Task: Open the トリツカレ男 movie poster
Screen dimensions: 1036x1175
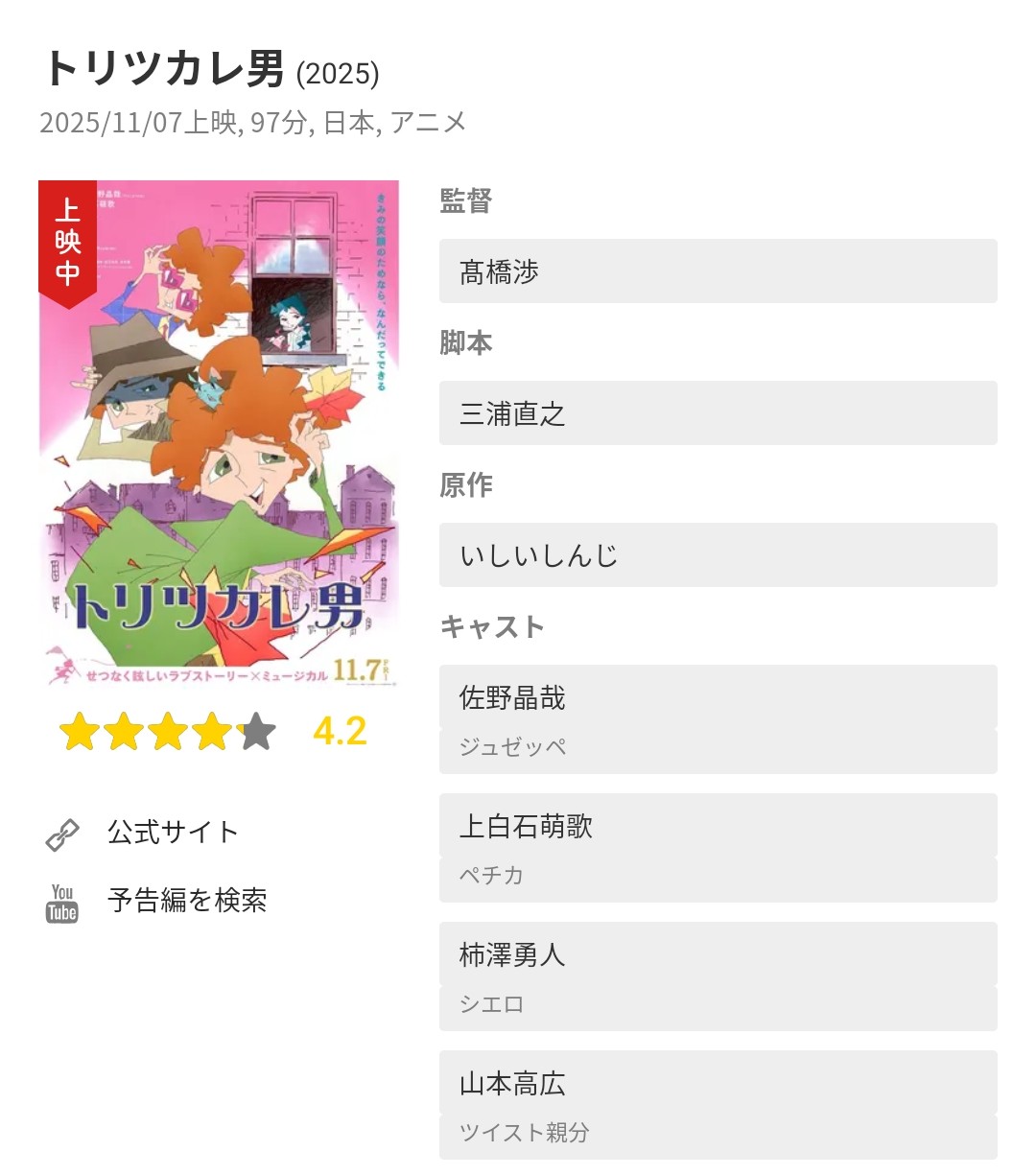Action: pos(219,434)
